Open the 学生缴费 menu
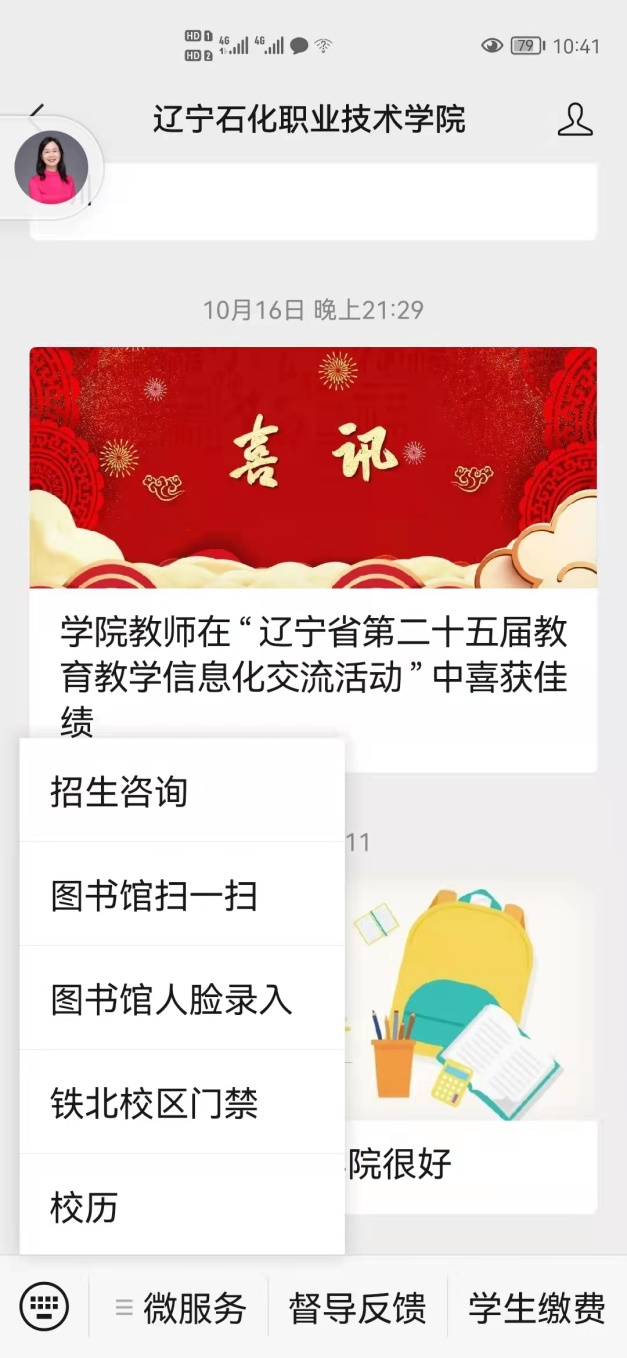This screenshot has width=627, height=1358. [537, 1307]
